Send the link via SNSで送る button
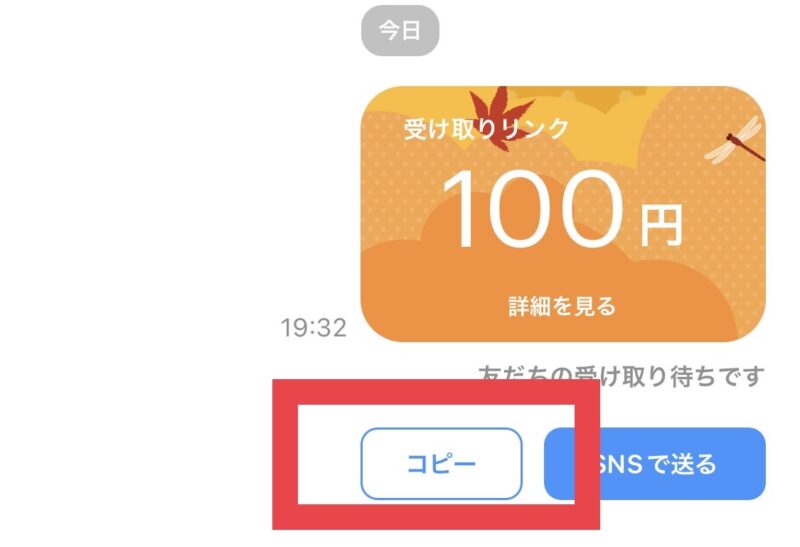Screen dimensions: 800x547 655,464
